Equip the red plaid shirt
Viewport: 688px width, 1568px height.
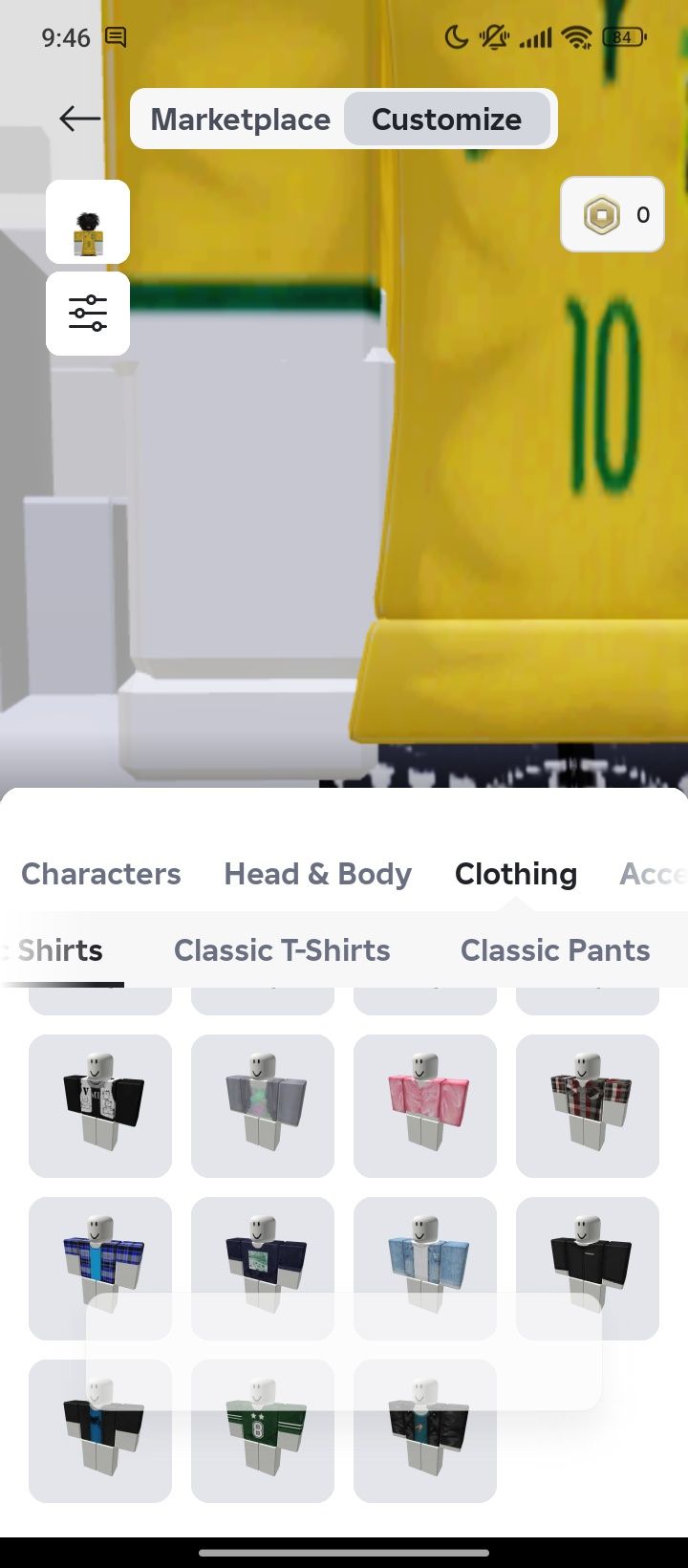(x=588, y=1106)
